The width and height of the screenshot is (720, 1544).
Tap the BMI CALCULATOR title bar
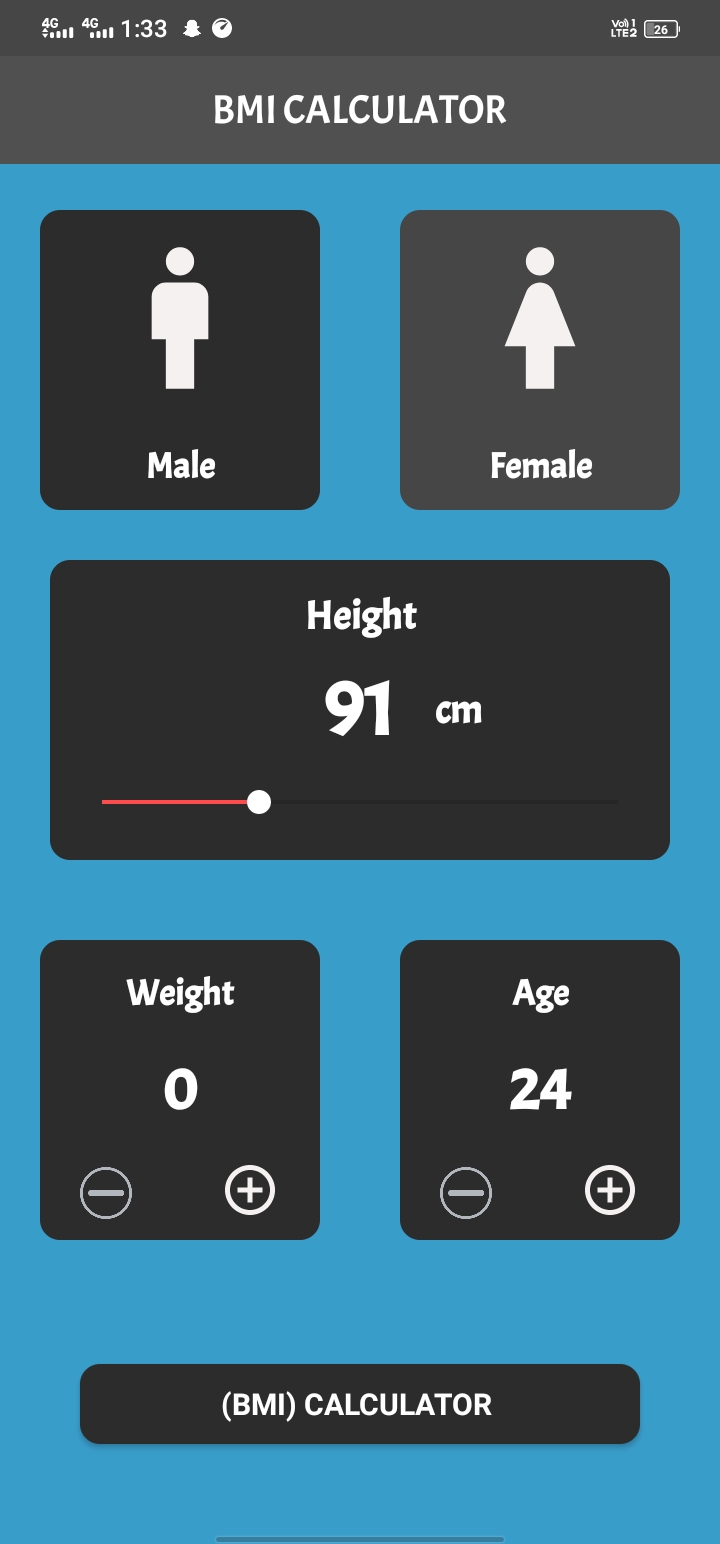[x=360, y=109]
